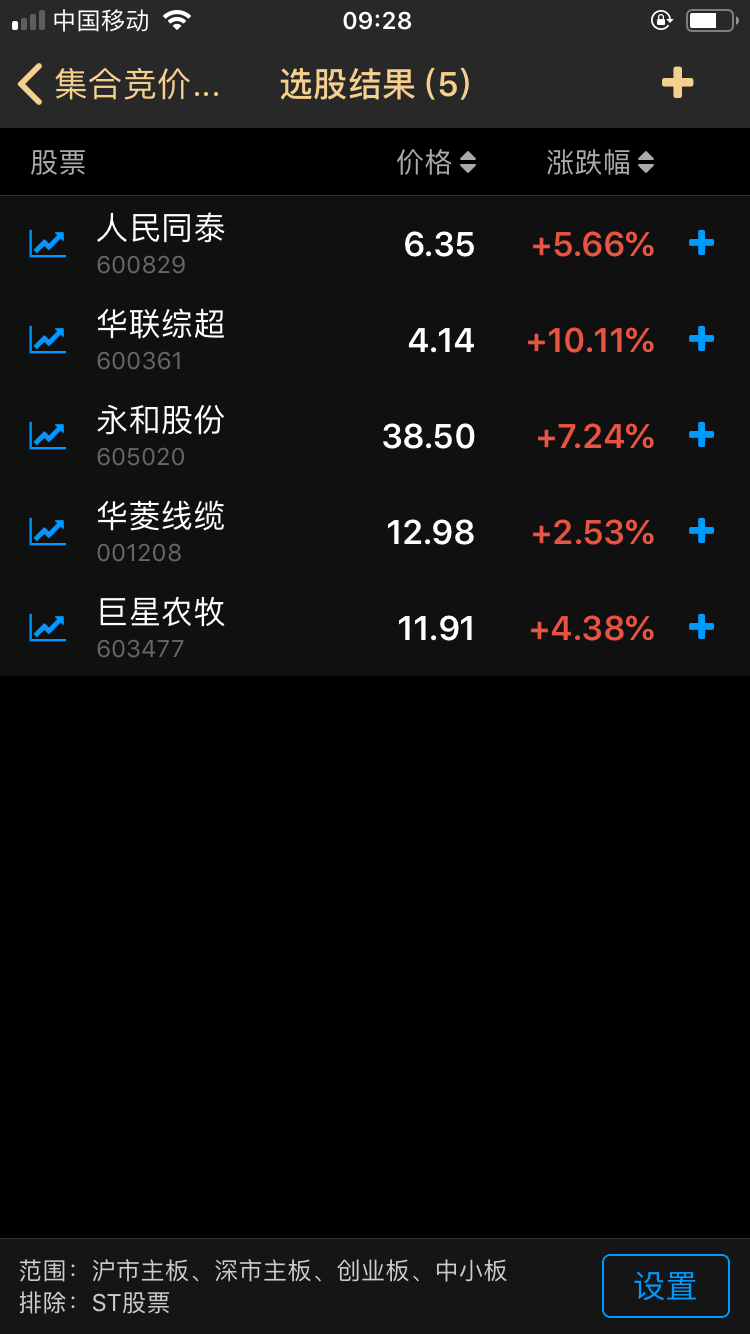Go back to 集合竞价 screen
Image resolution: width=750 pixels, height=1334 pixels.
click(x=118, y=84)
